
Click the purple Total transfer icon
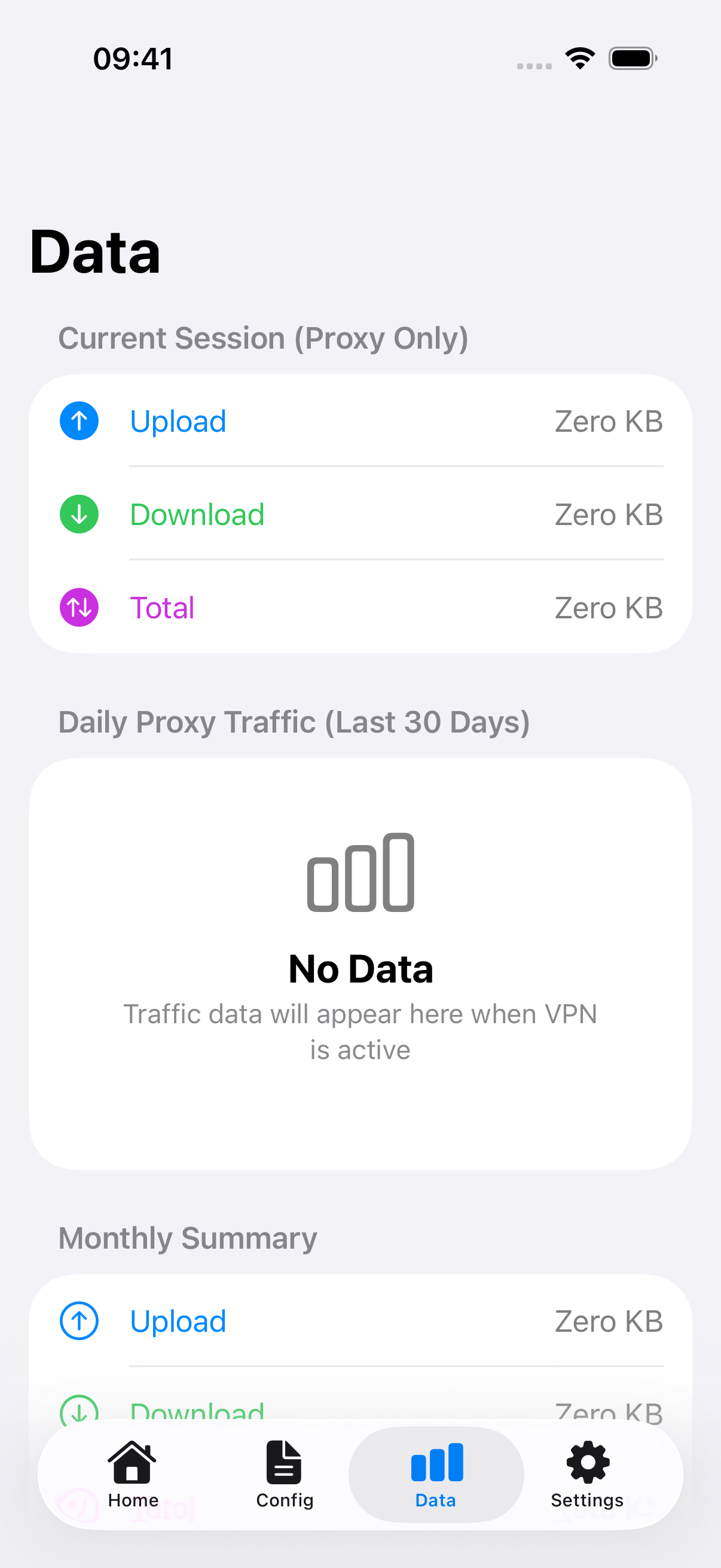click(x=78, y=607)
